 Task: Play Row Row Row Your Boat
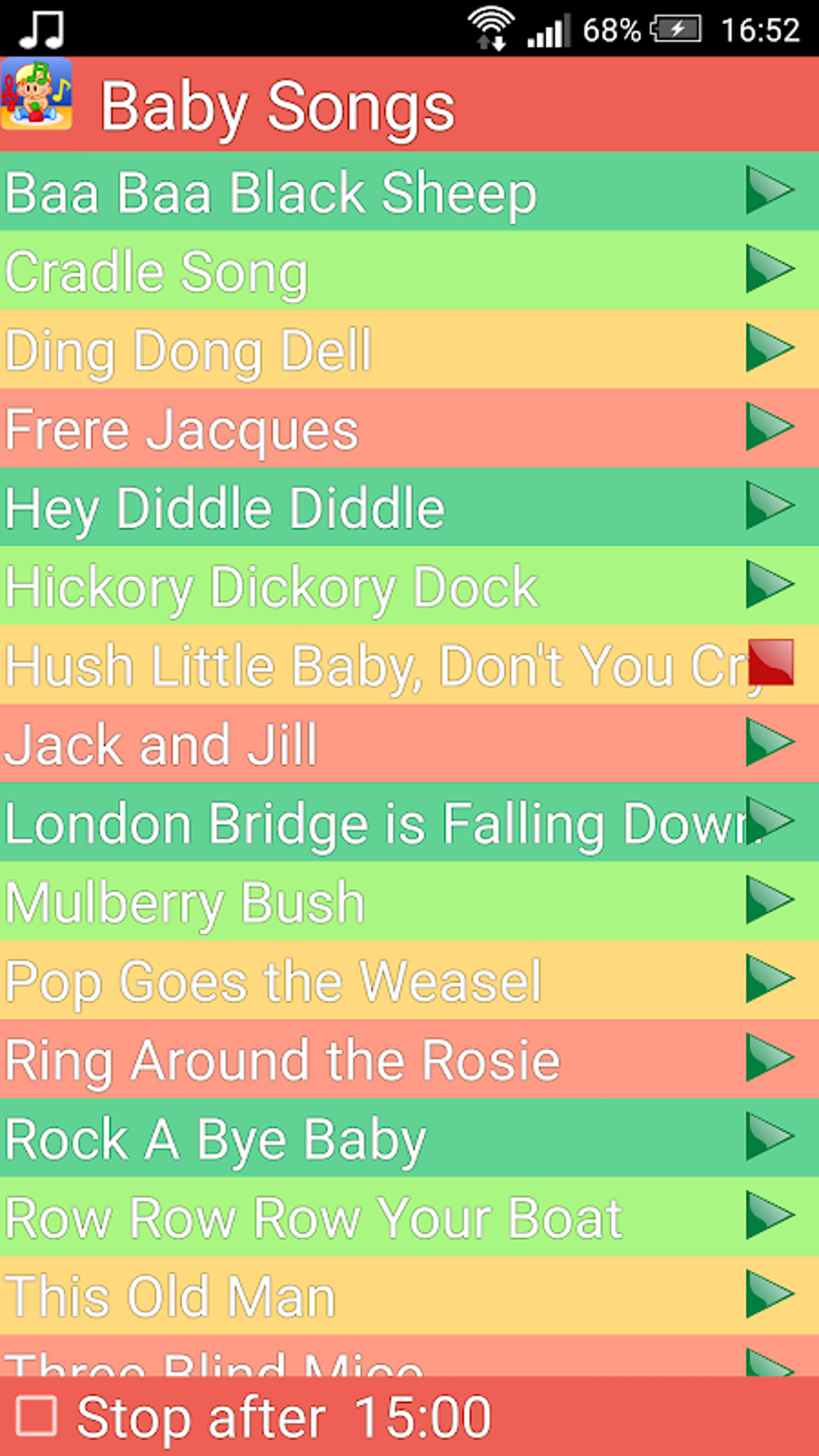(x=769, y=1214)
